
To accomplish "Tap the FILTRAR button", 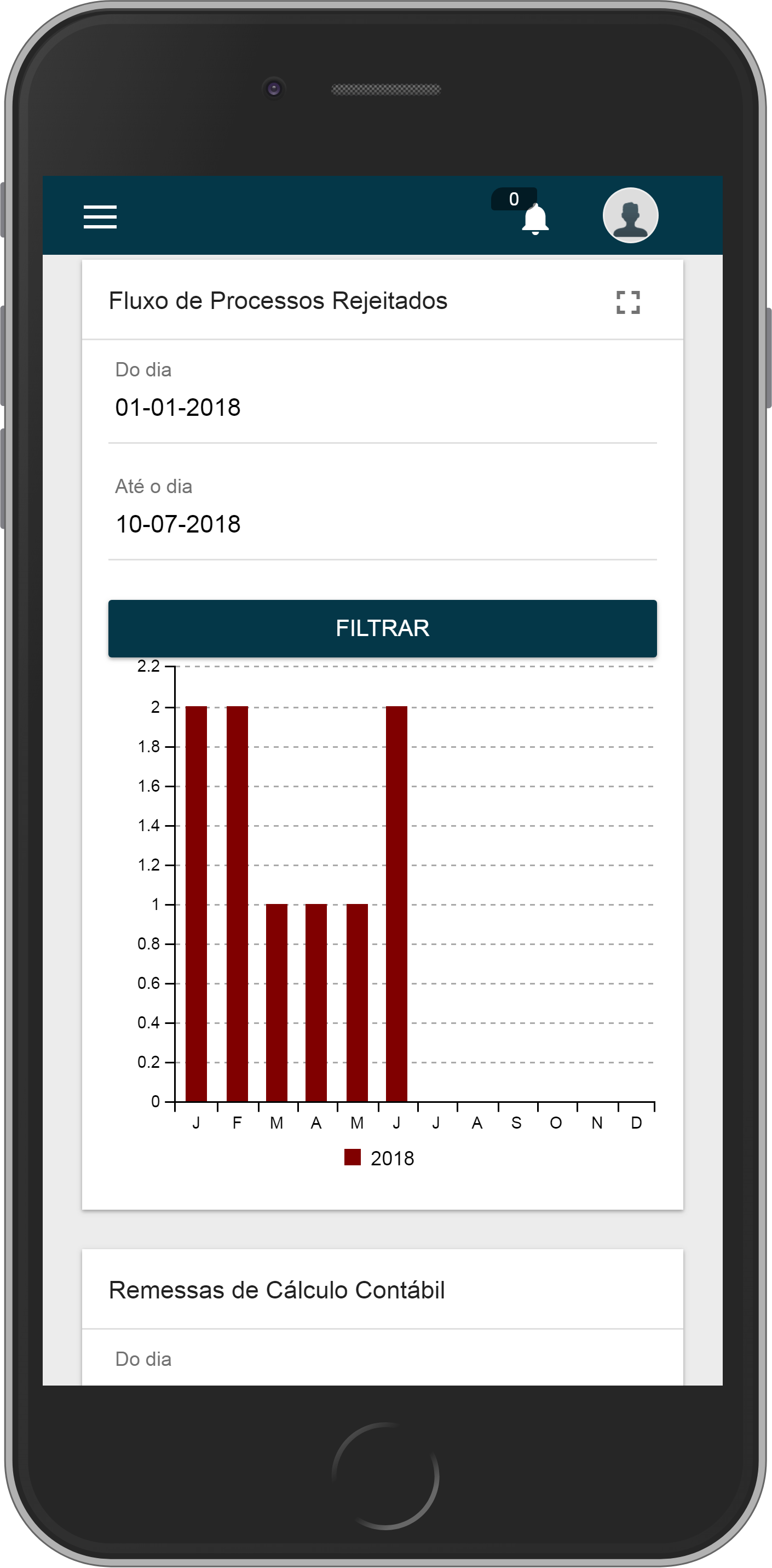I will tap(382, 628).
